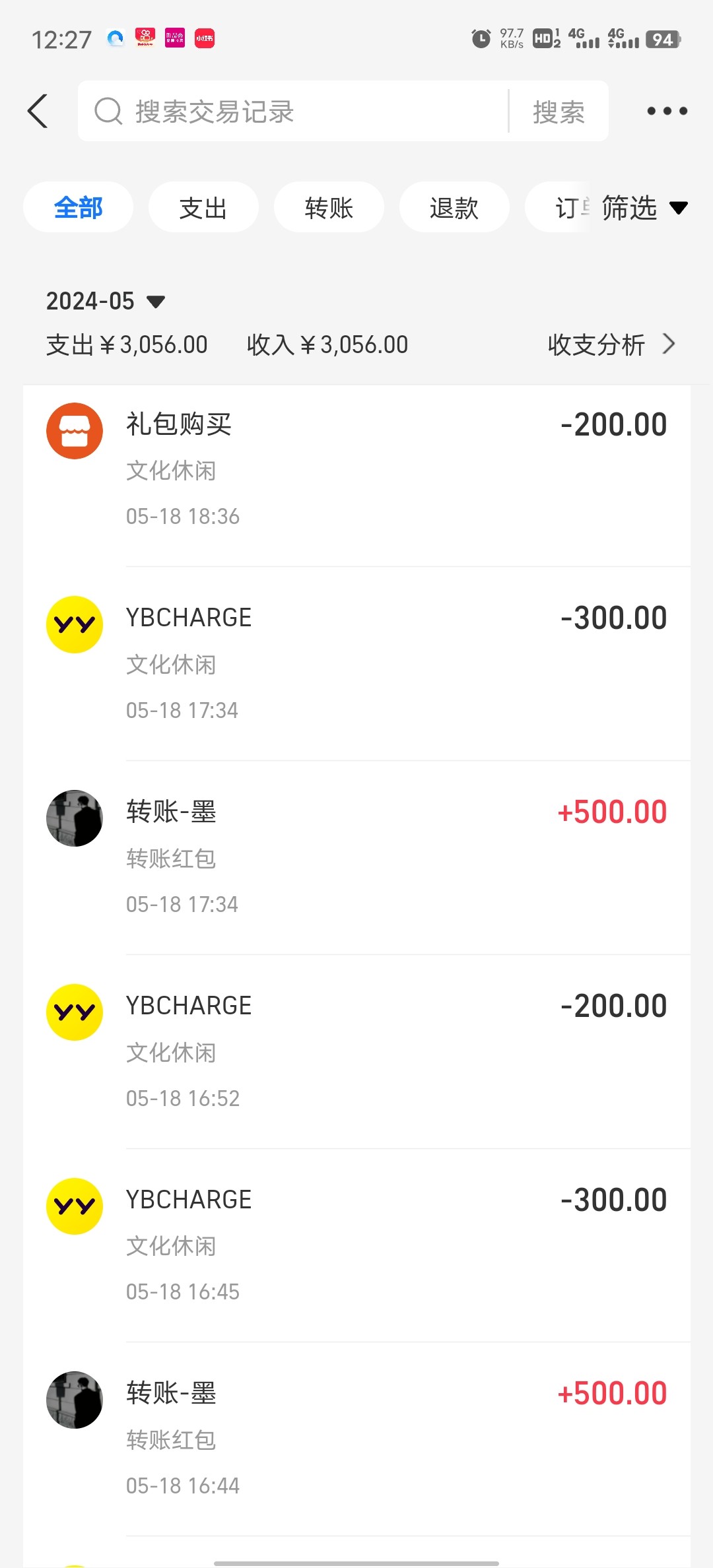Switch to the 转账 filter
This screenshot has width=713, height=1568.
tap(329, 208)
